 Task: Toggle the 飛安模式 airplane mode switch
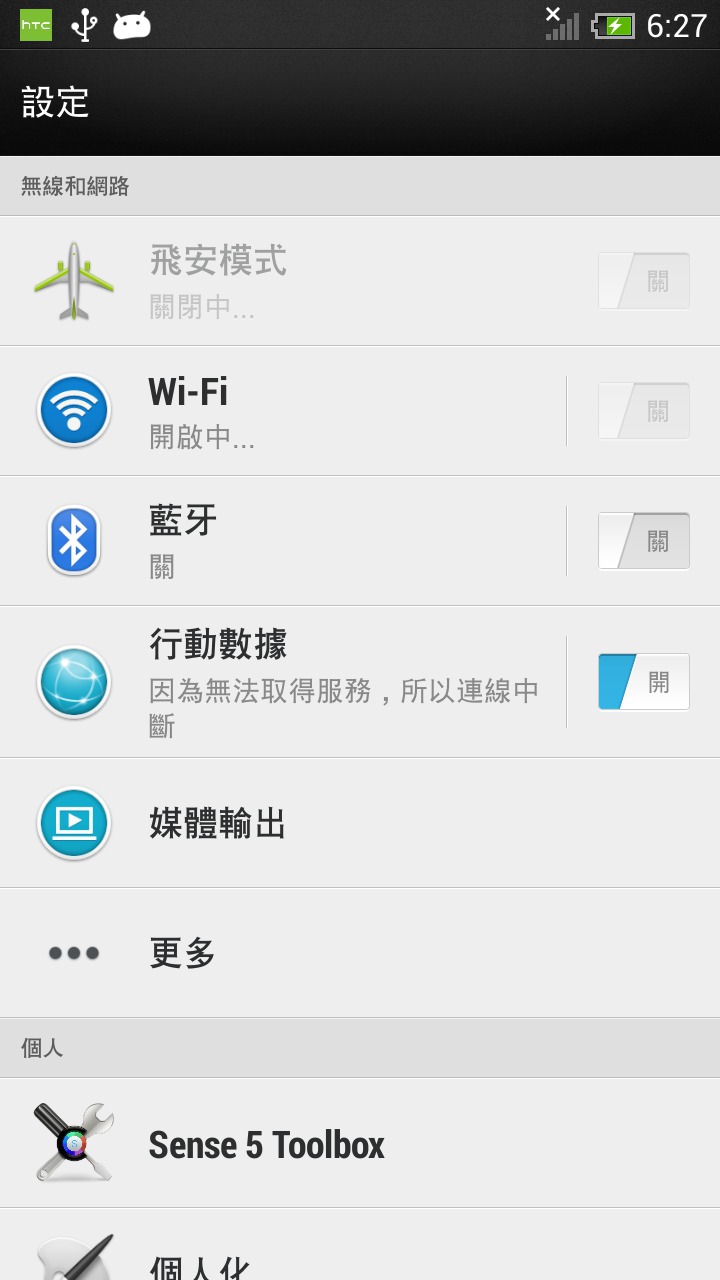pyautogui.click(x=644, y=281)
